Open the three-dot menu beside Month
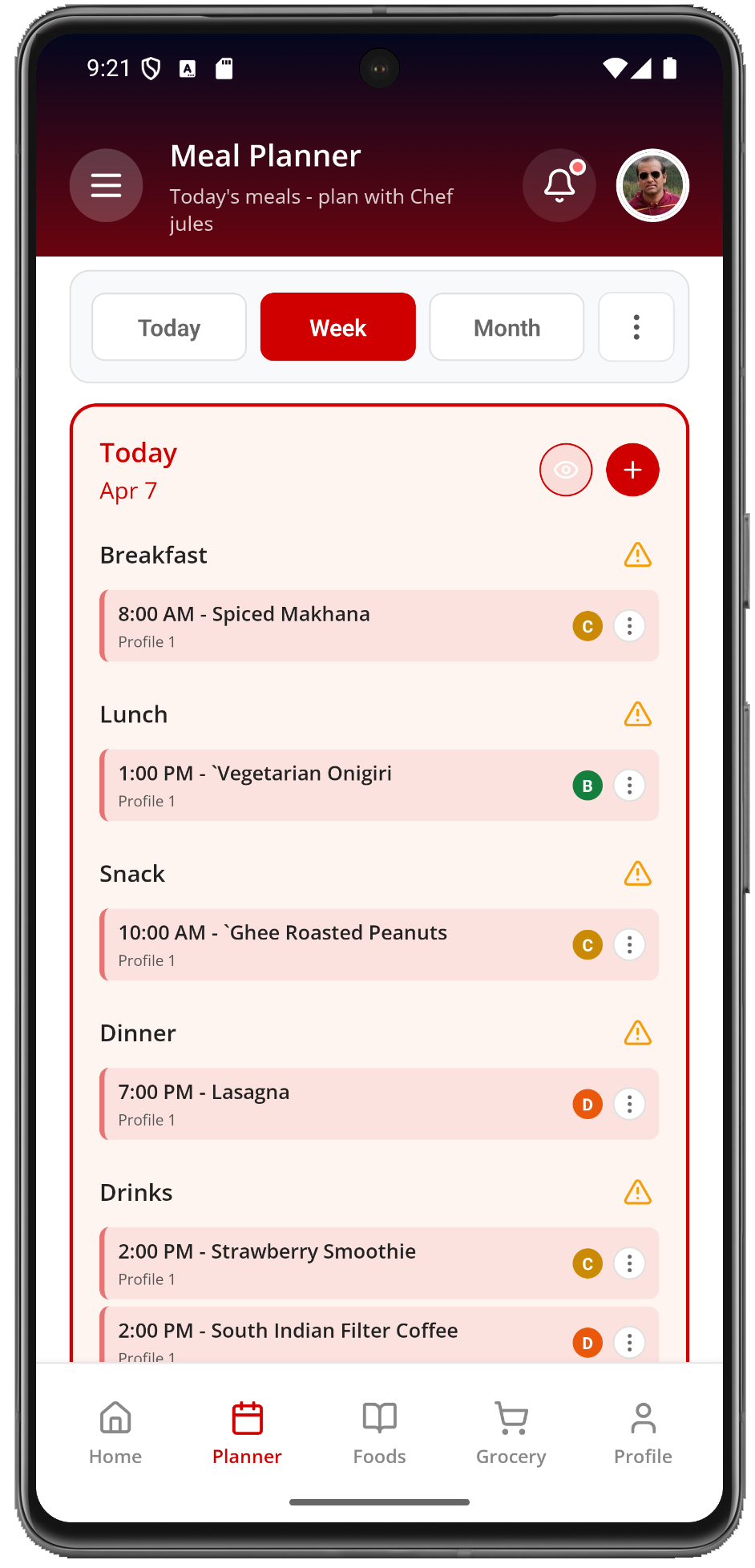This screenshot has width=755, height=1568. tap(636, 326)
